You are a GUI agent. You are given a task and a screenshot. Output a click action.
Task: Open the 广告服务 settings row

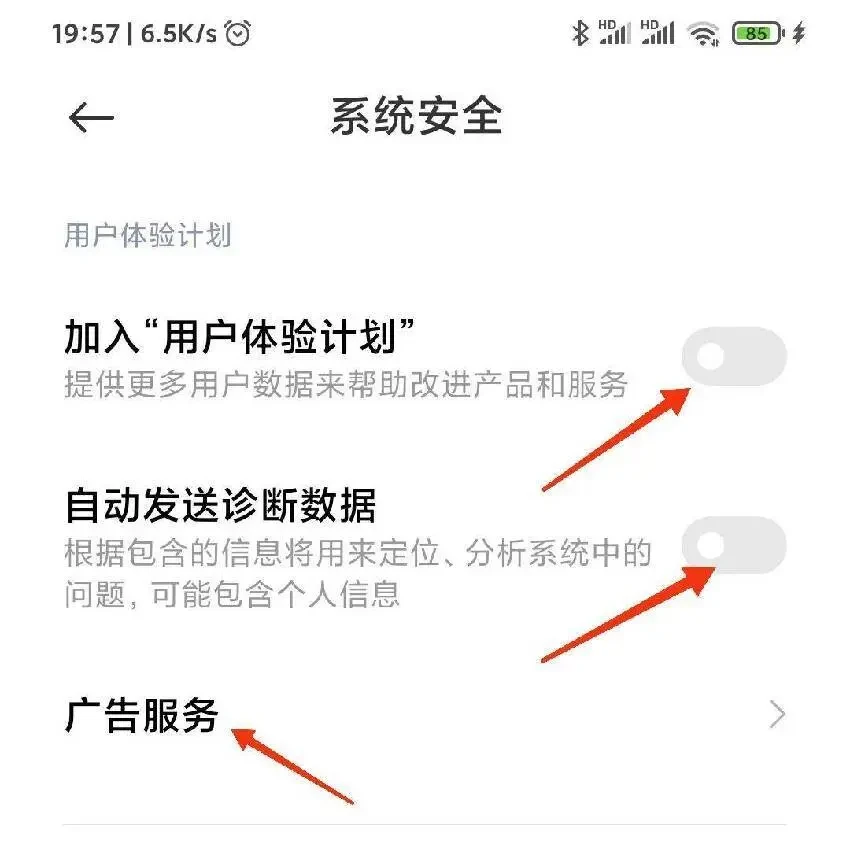pos(424,715)
